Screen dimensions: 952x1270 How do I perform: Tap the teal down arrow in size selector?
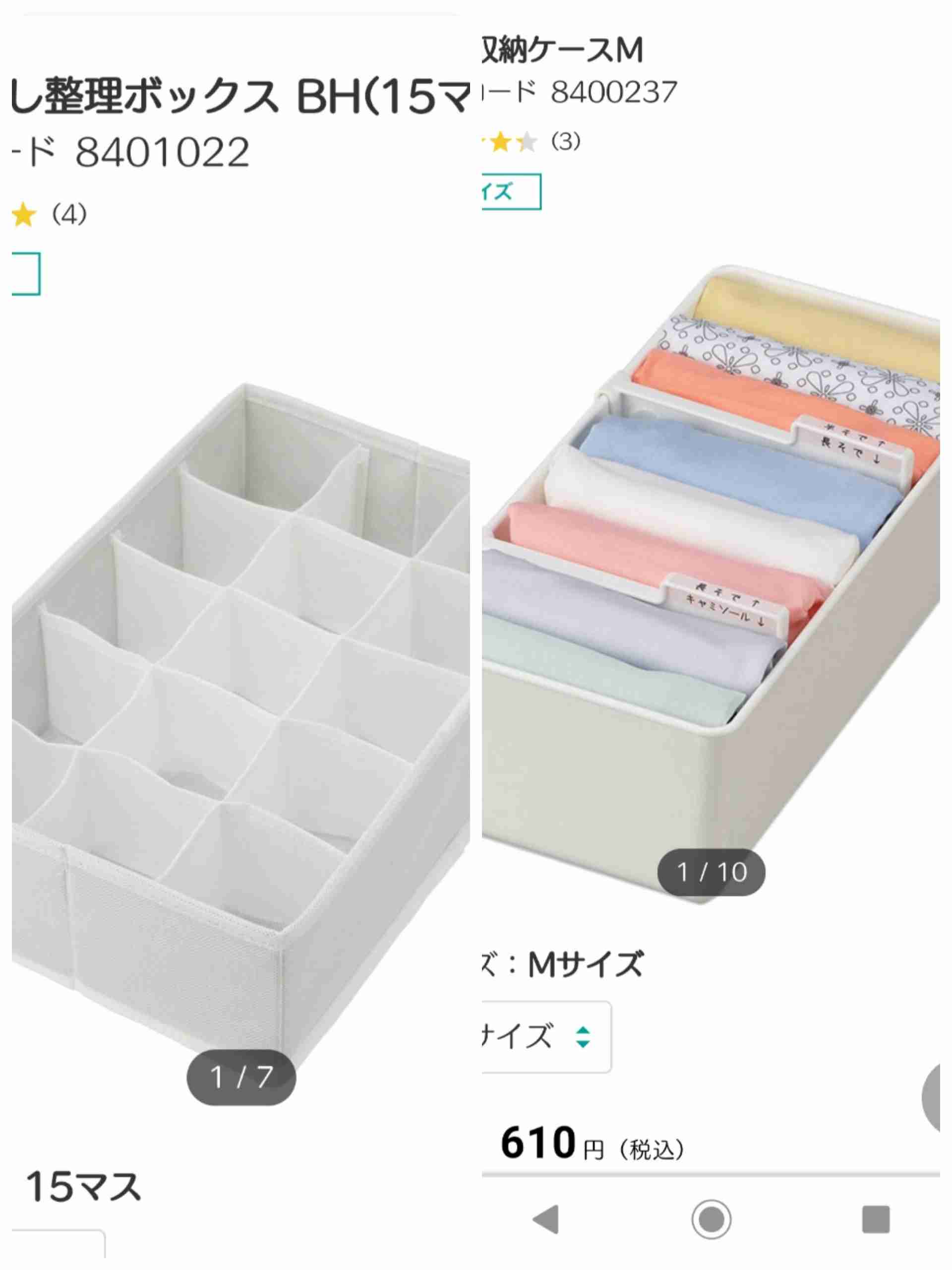click(584, 1044)
